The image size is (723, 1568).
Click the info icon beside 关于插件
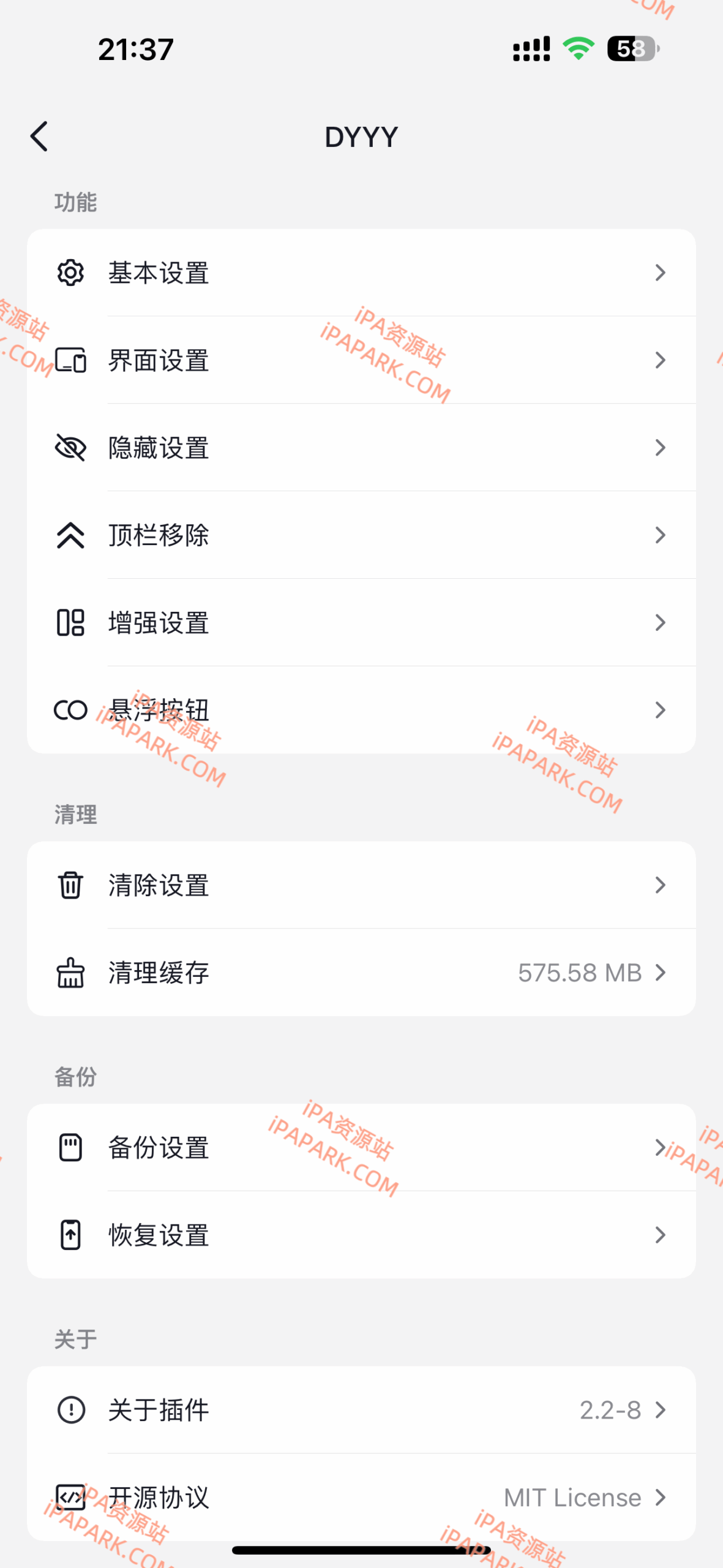[x=70, y=1410]
